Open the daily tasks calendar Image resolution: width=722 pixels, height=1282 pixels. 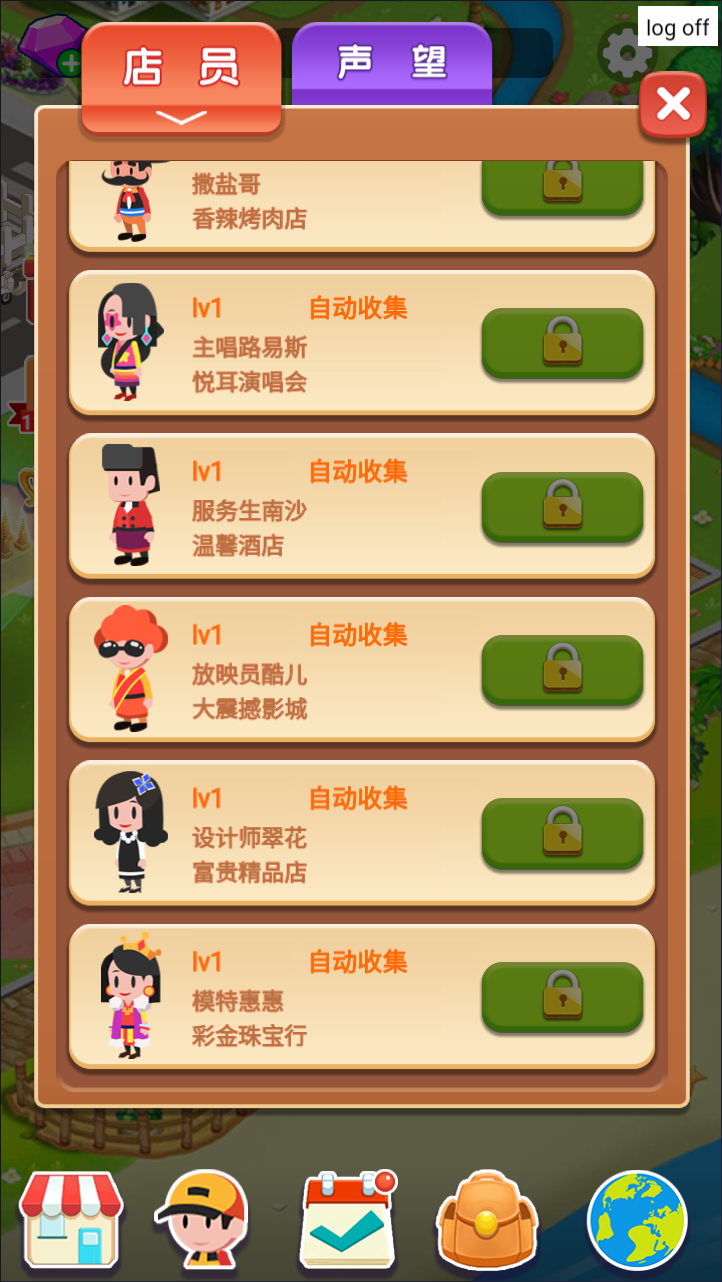(x=348, y=1219)
